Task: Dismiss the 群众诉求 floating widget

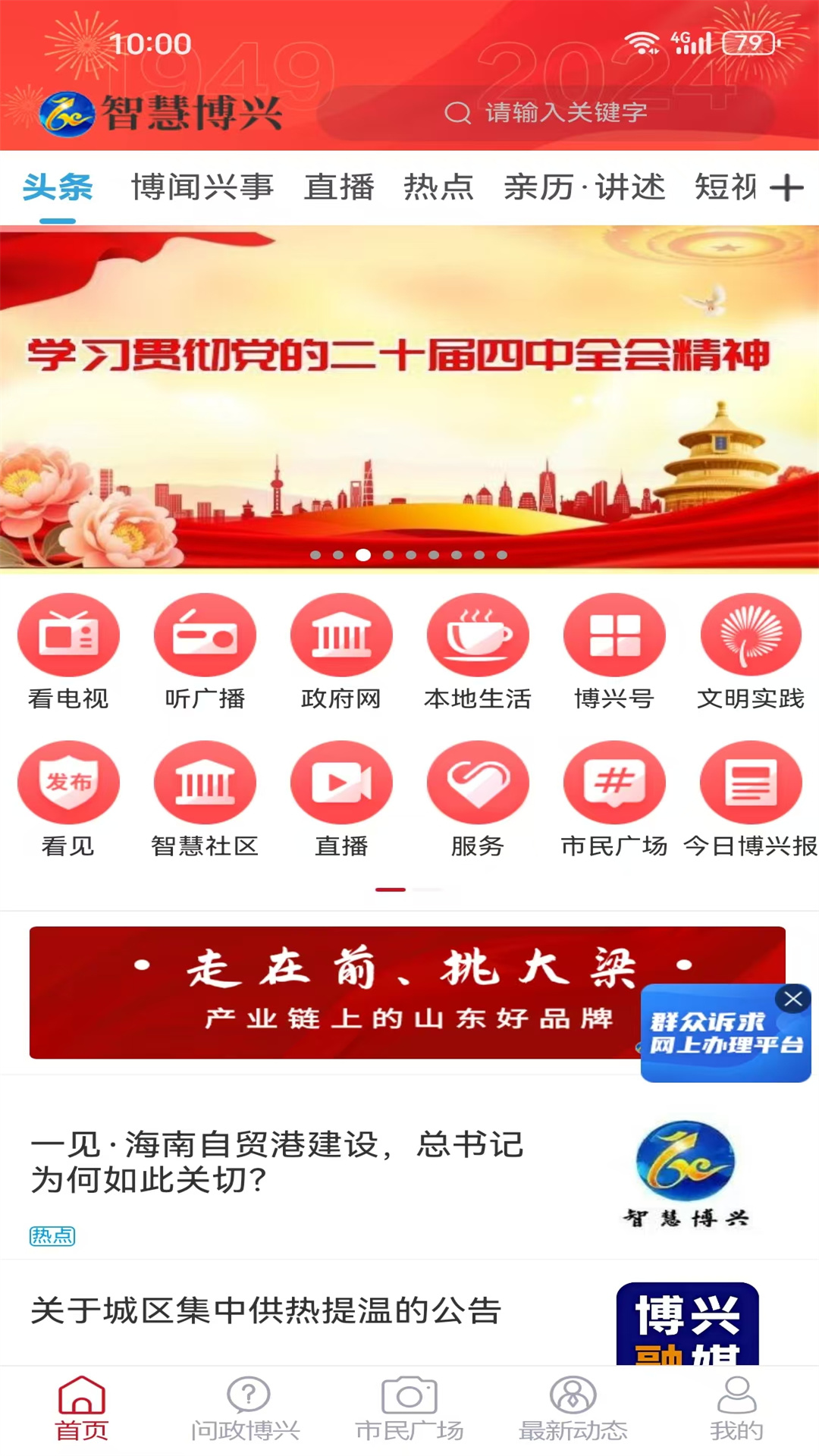Action: click(793, 999)
